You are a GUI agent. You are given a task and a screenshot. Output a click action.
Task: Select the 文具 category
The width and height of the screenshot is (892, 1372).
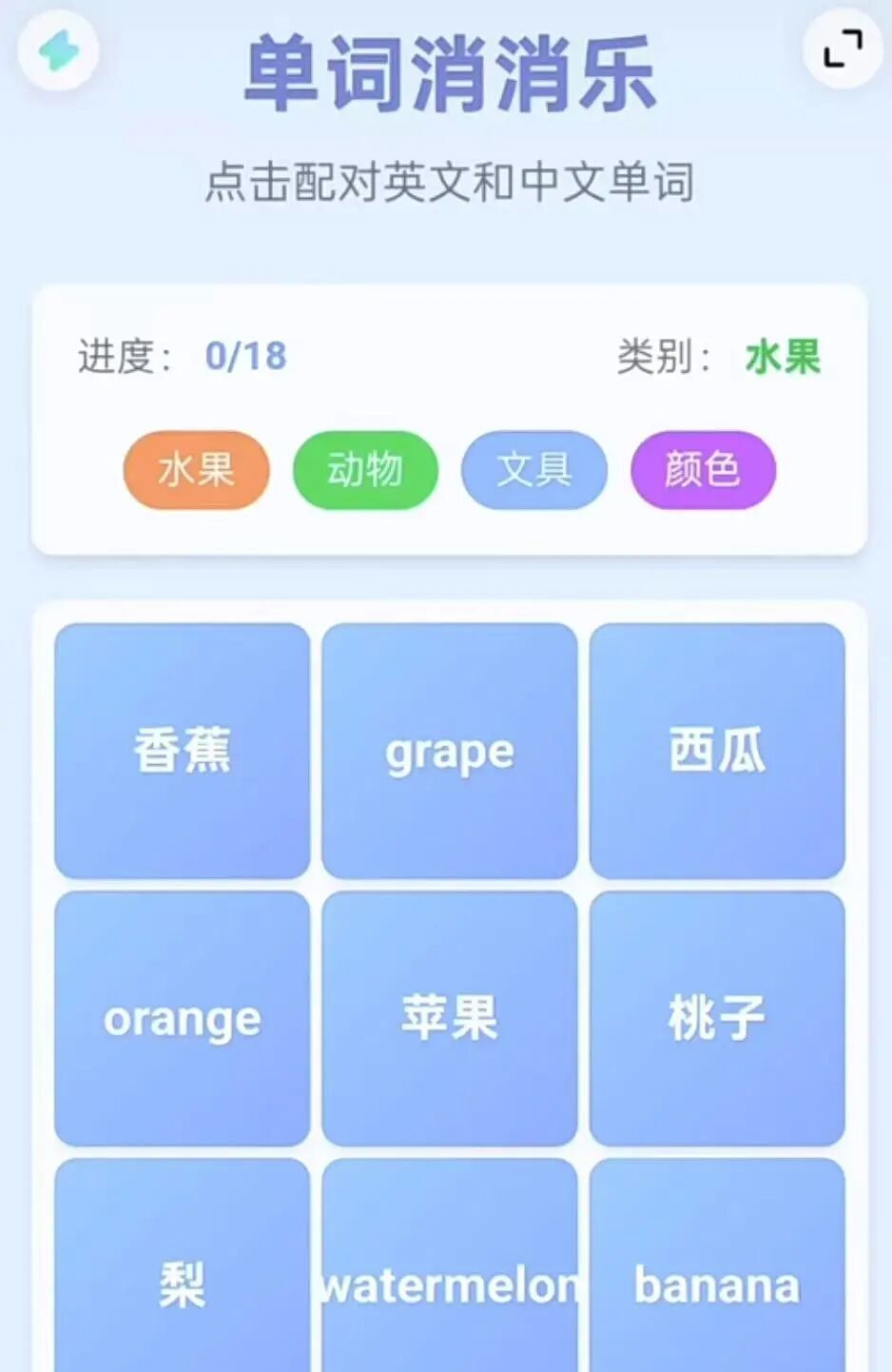533,469
